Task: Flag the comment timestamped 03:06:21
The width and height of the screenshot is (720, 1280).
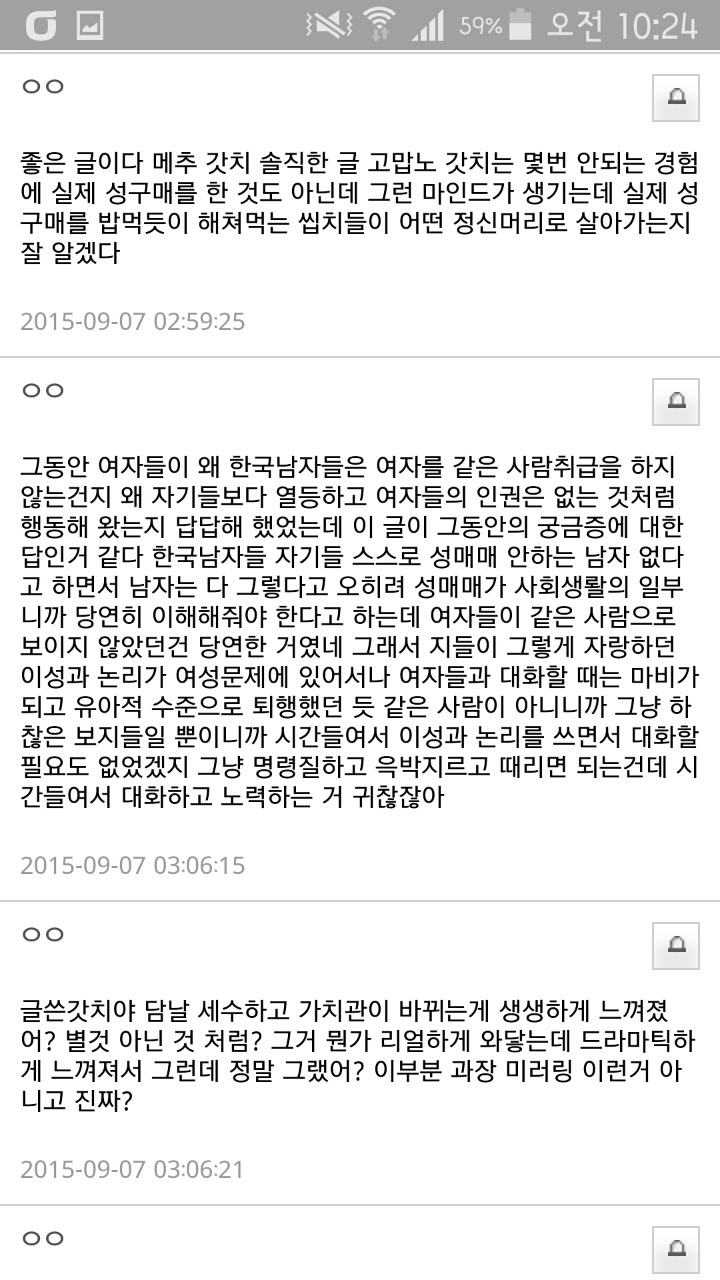Action: pos(676,945)
